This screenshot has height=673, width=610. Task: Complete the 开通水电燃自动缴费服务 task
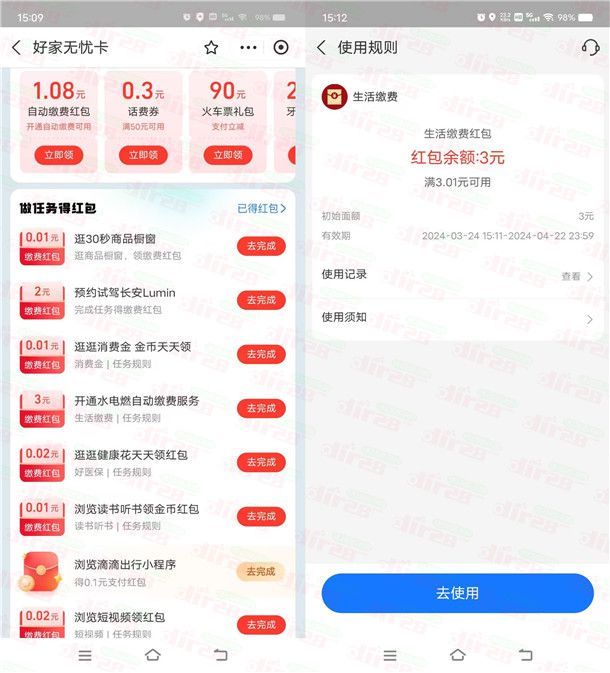click(260, 408)
